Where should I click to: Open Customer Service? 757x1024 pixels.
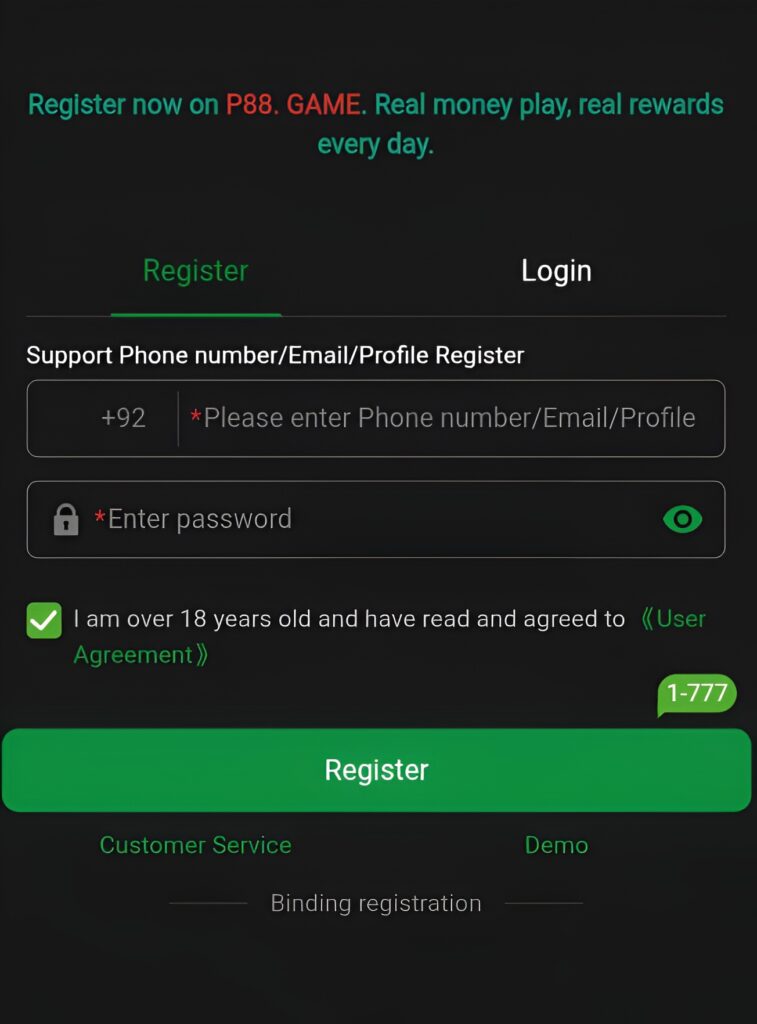point(196,845)
